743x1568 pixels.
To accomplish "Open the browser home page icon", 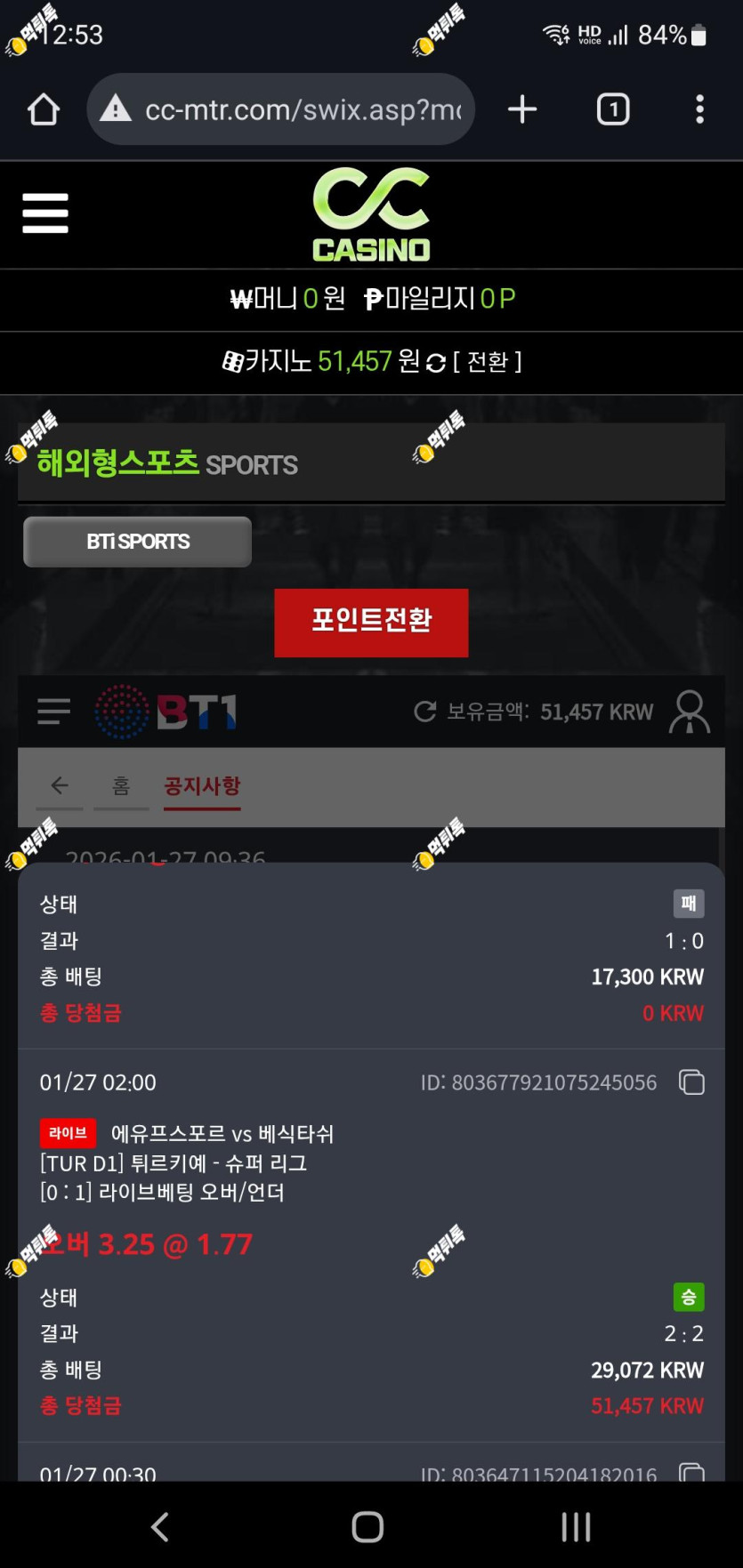I will point(43,109).
